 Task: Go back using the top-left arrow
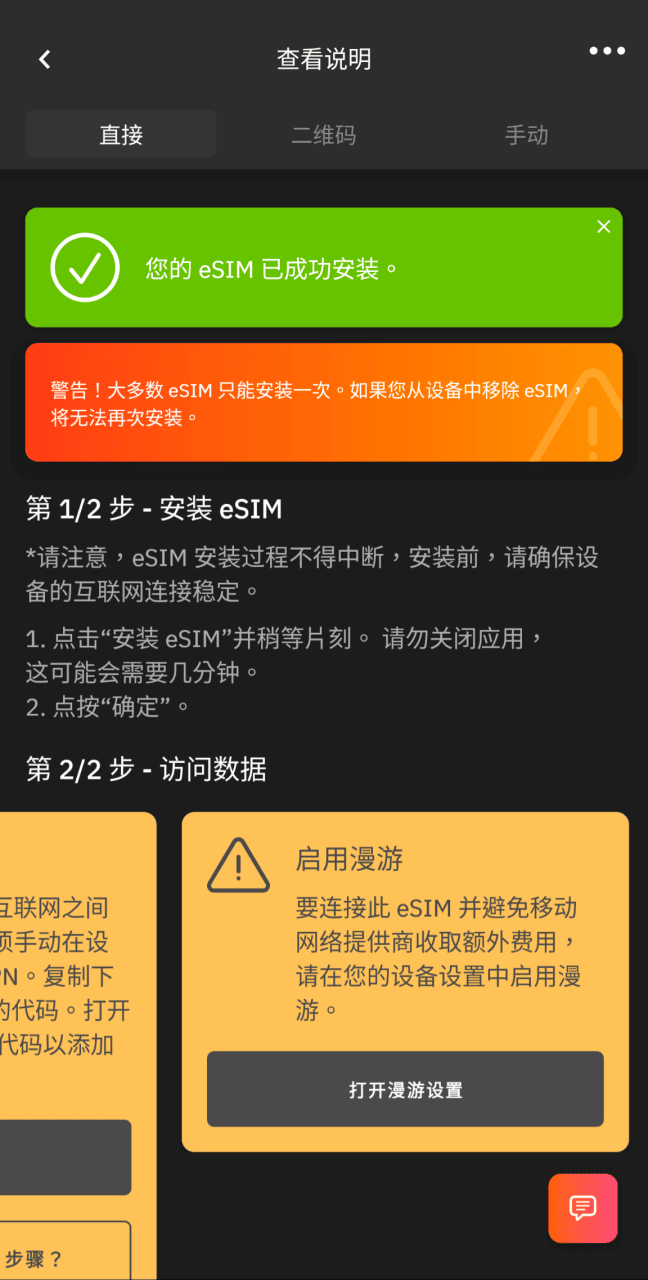point(44,60)
